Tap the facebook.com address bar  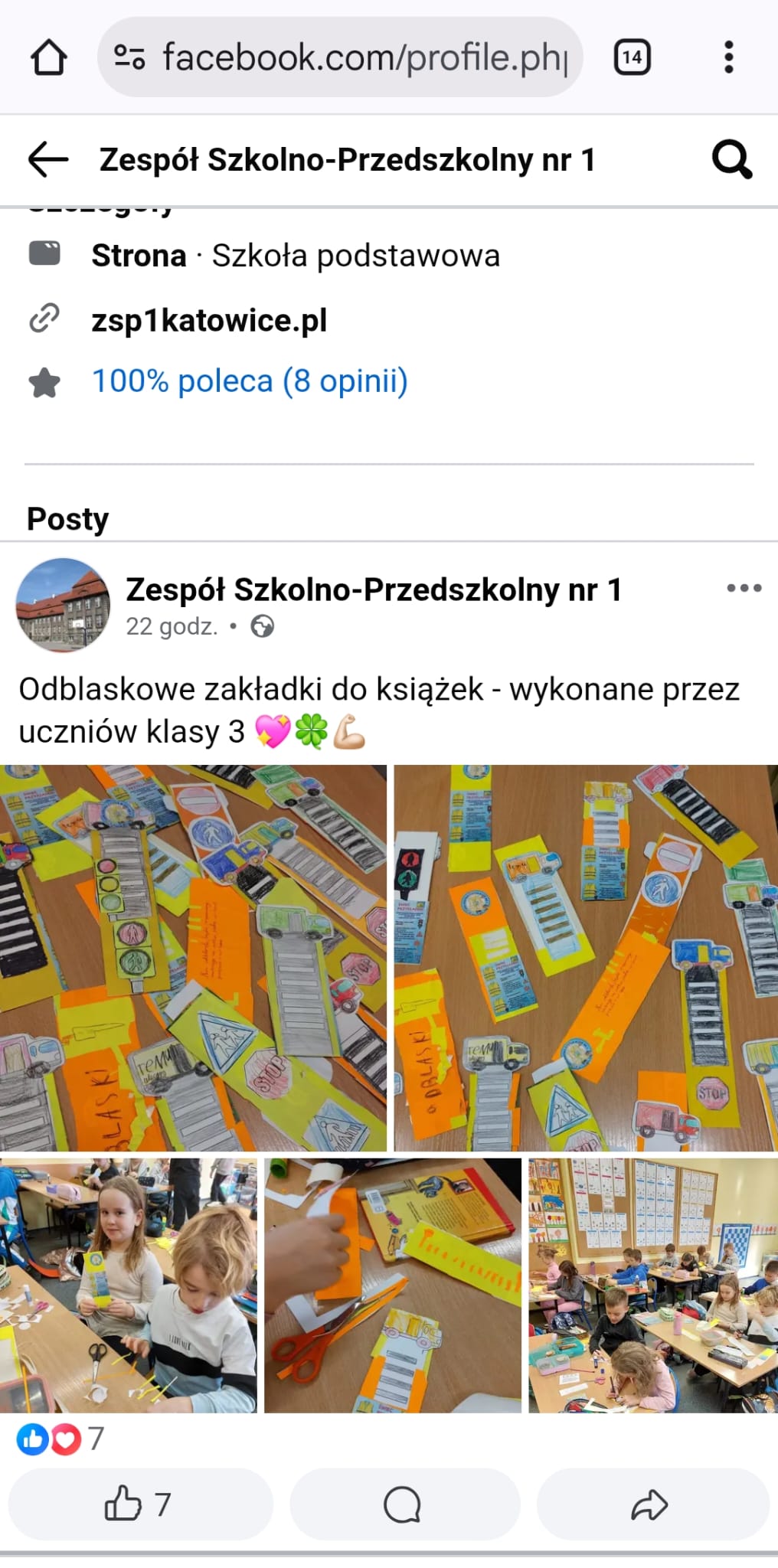pyautogui.click(x=341, y=57)
